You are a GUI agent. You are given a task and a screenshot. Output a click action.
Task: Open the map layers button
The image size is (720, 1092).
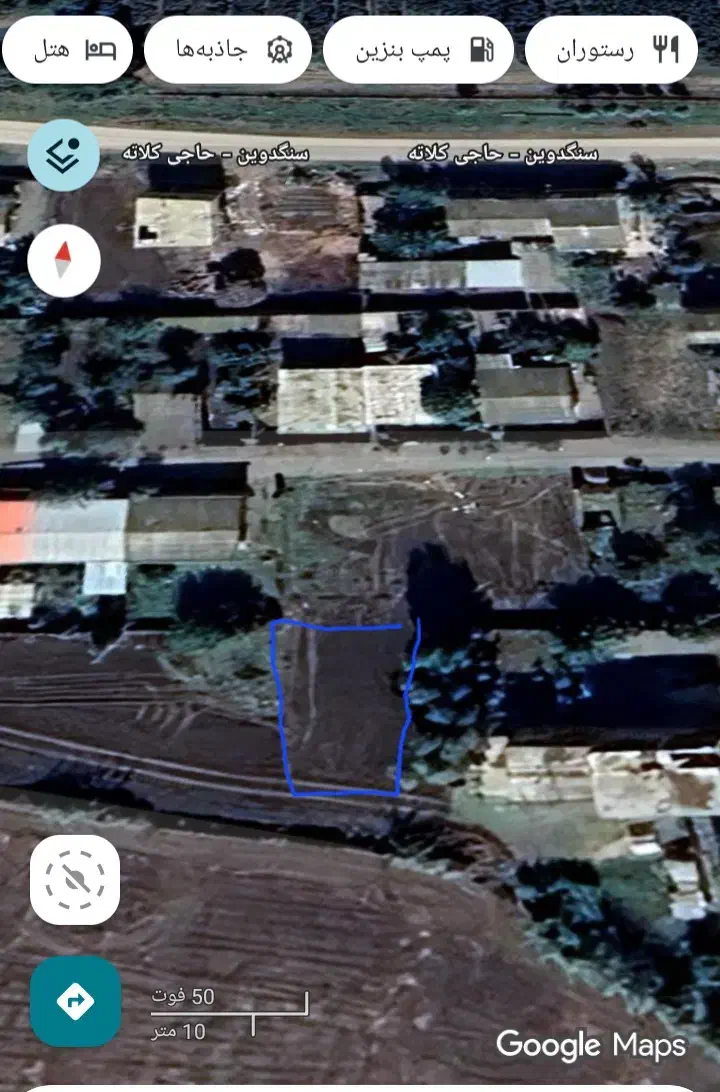64,154
